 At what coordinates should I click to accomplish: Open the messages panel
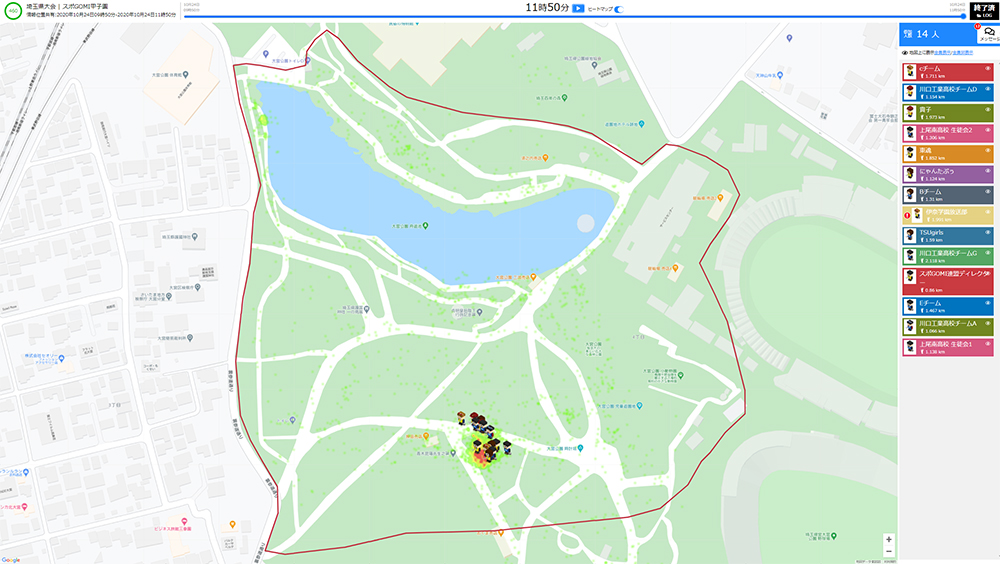point(988,34)
